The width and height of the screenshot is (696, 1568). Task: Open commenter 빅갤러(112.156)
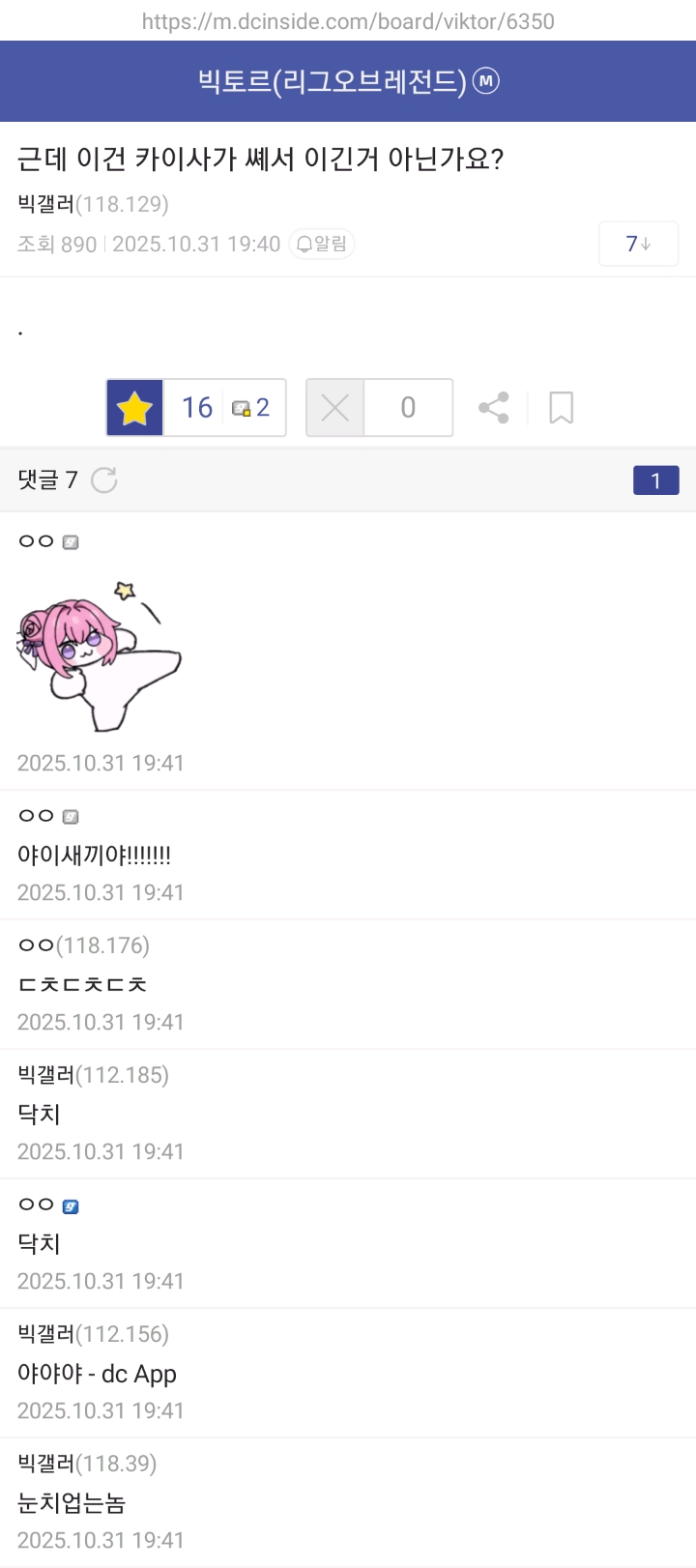coord(93,1334)
